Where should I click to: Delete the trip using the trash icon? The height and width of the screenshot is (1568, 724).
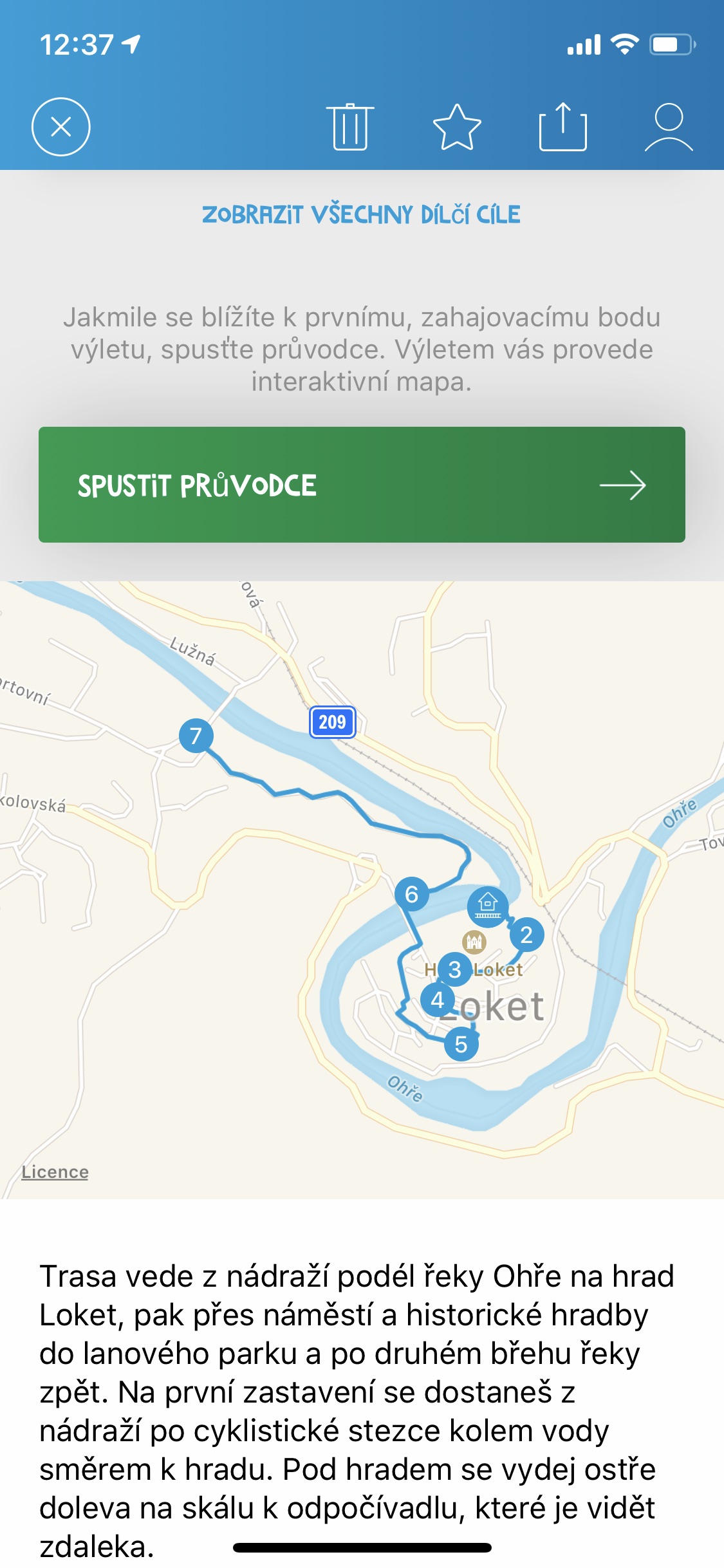[x=351, y=127]
